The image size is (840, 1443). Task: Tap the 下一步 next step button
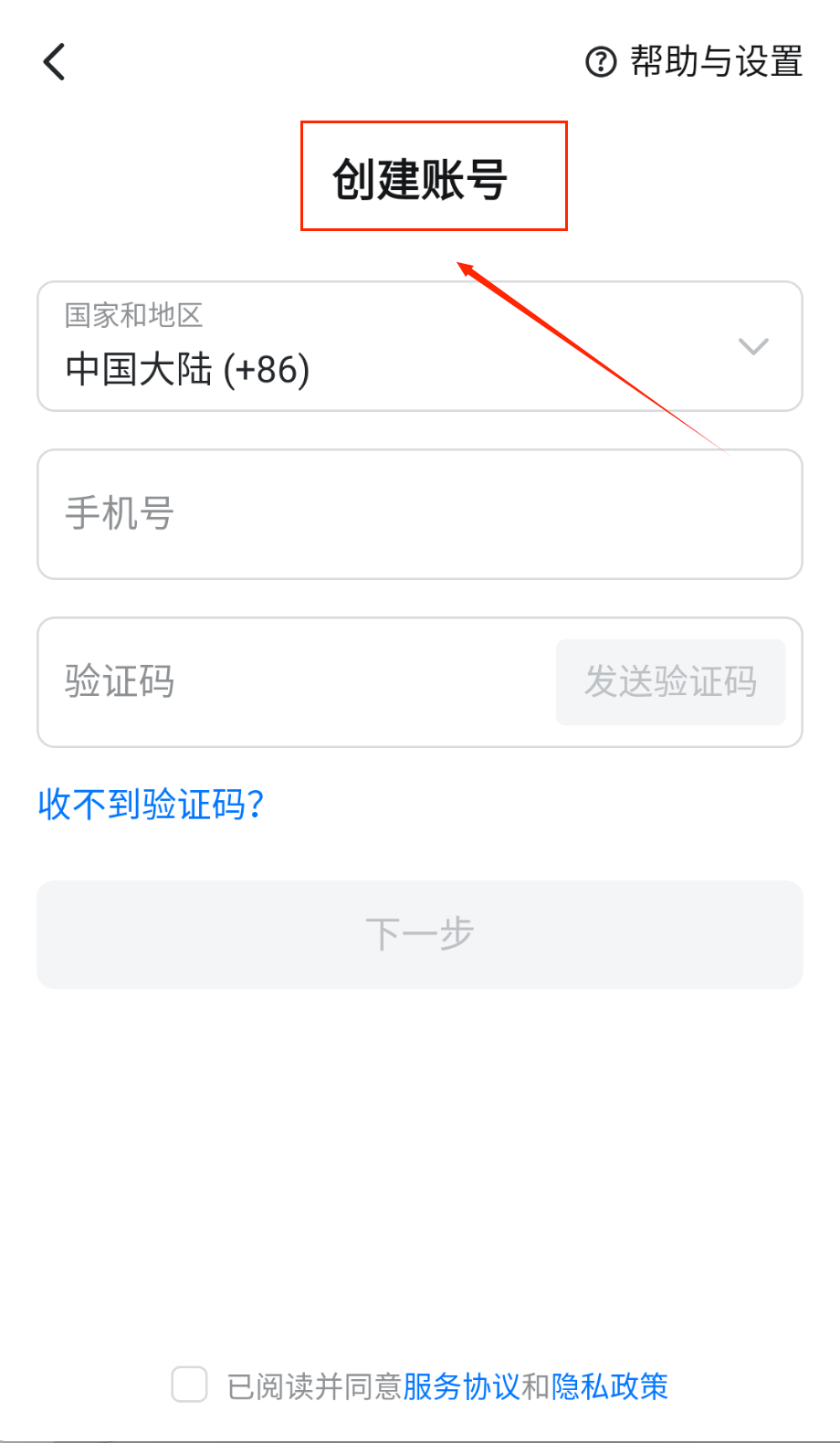(420, 934)
